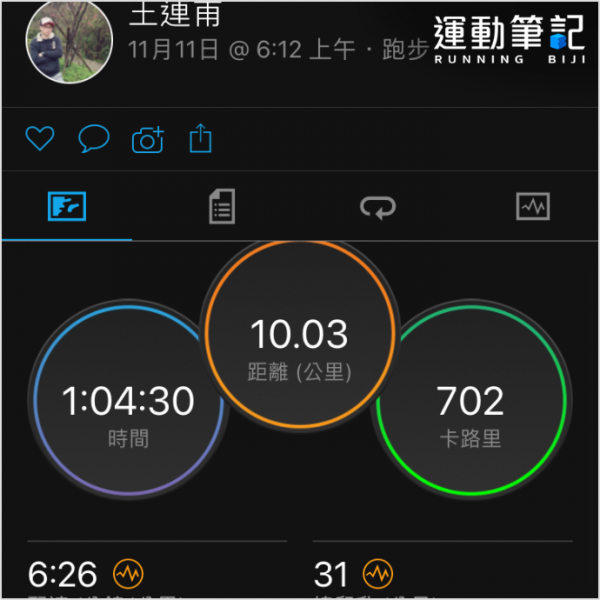This screenshot has width=600, height=600.
Task: Open comments on the activity
Action: pyautogui.click(x=94, y=139)
